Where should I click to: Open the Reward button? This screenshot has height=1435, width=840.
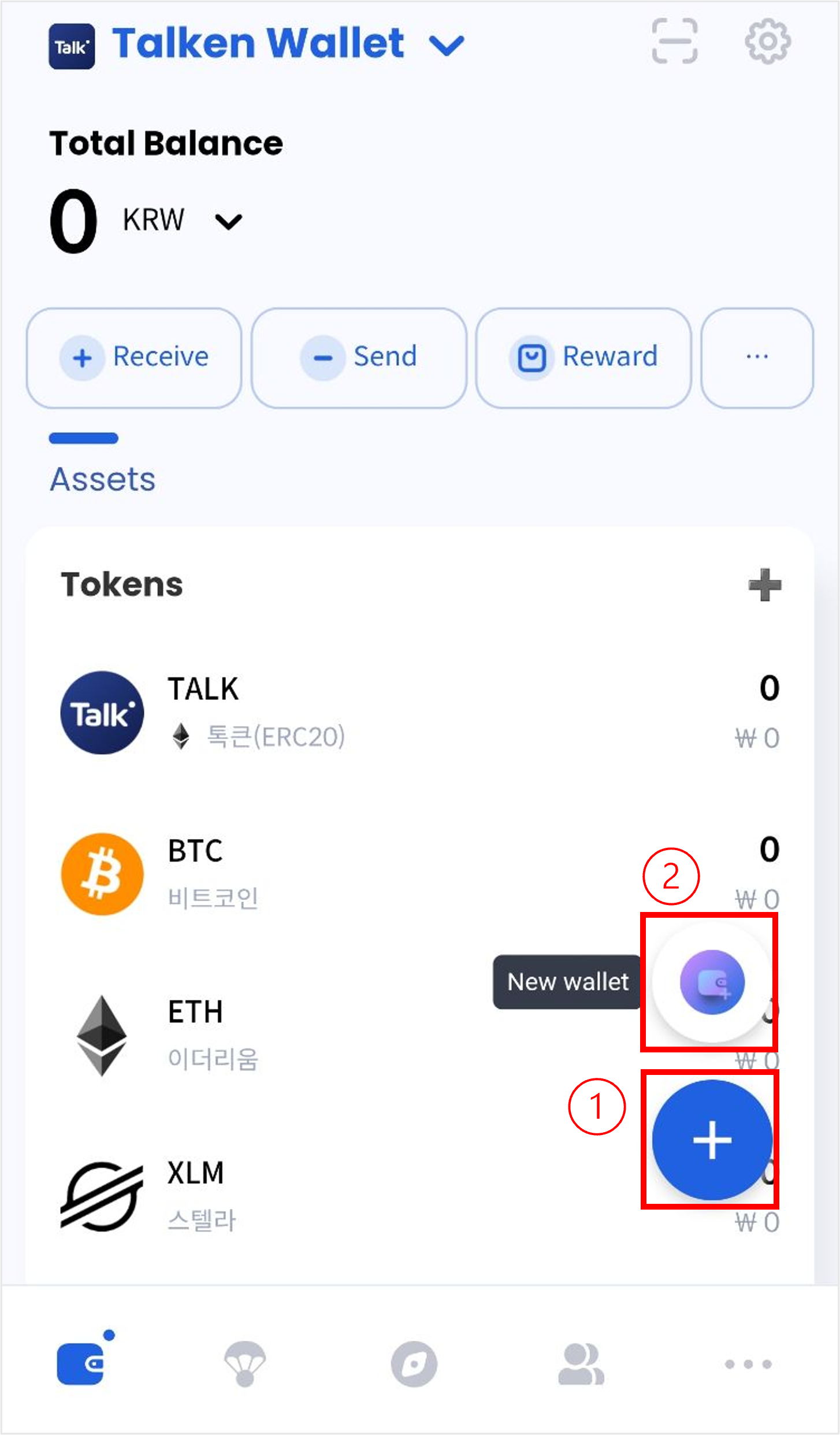point(583,357)
